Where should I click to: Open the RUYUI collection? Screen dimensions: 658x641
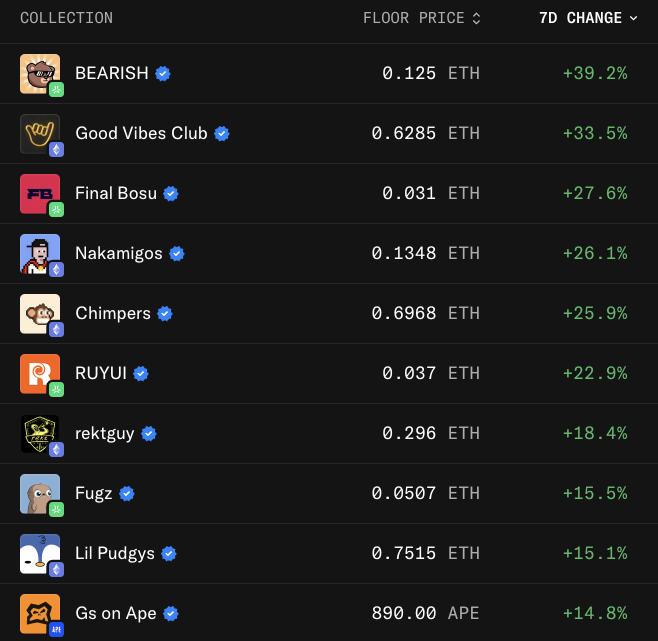pyautogui.click(x=100, y=373)
